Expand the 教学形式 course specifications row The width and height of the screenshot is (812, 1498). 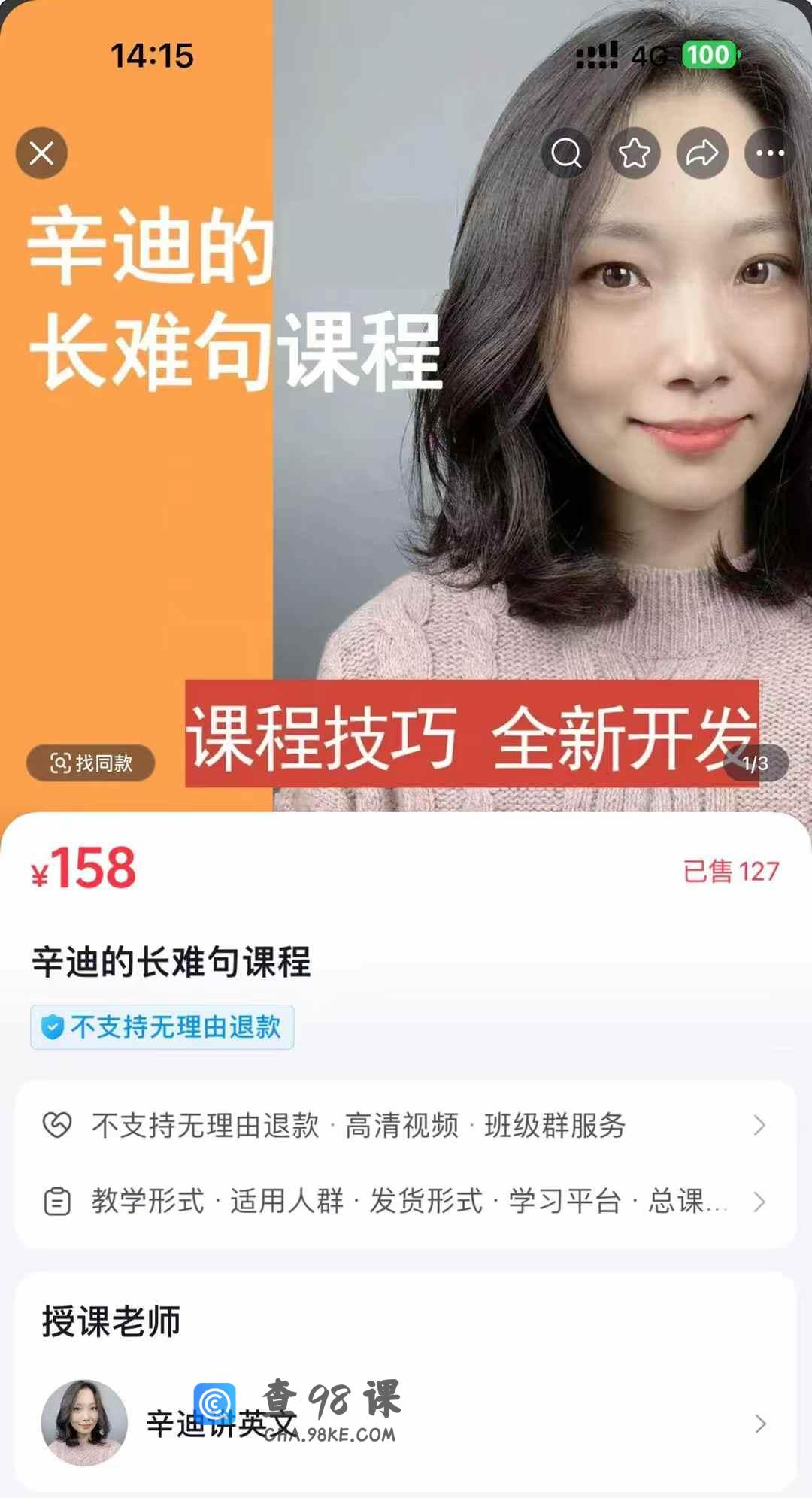click(x=406, y=1202)
